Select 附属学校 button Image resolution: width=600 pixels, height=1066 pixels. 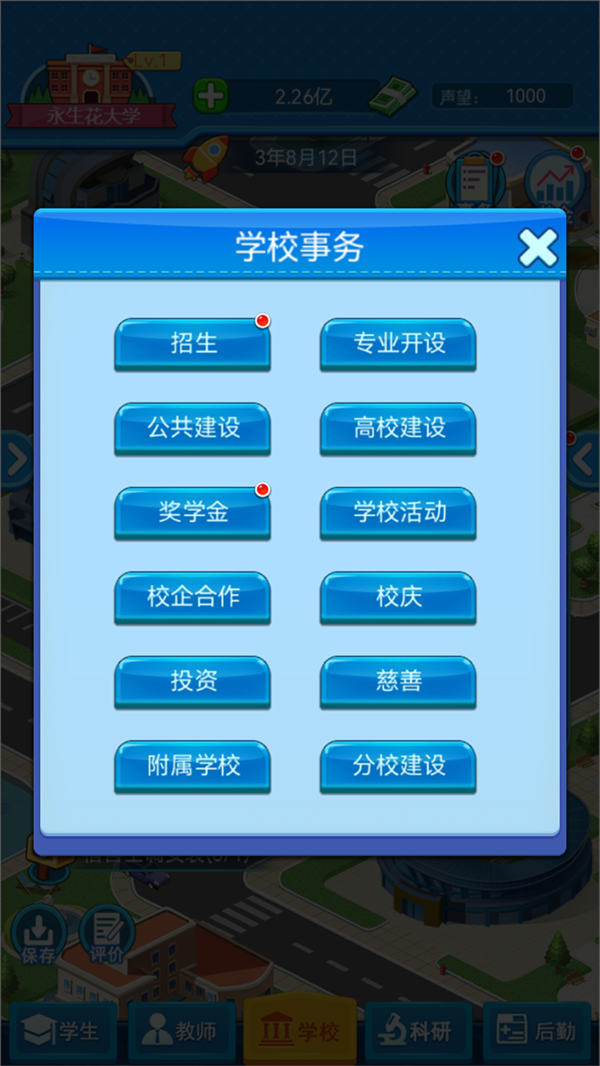pyautogui.click(x=193, y=766)
